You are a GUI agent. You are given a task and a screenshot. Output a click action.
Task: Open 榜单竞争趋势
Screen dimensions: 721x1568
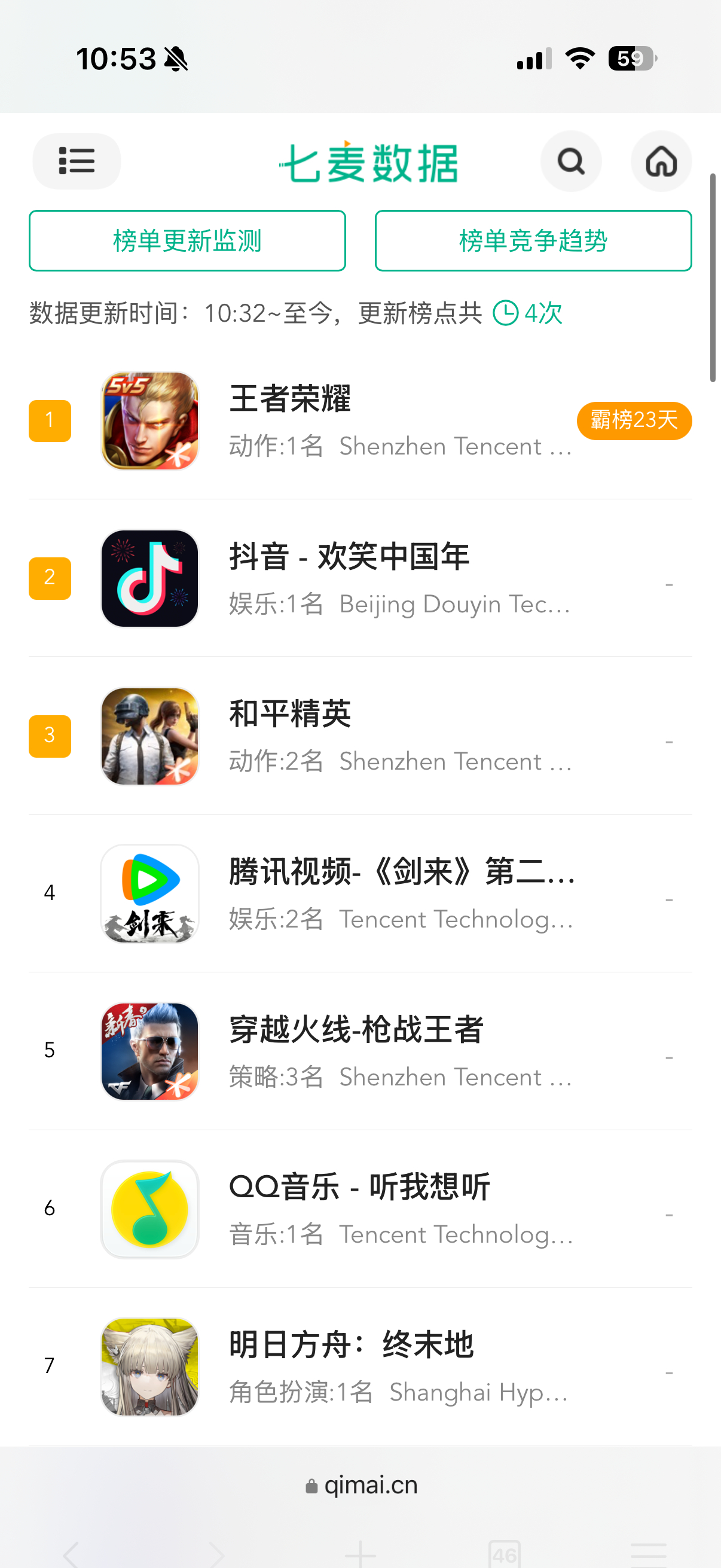pyautogui.click(x=533, y=241)
